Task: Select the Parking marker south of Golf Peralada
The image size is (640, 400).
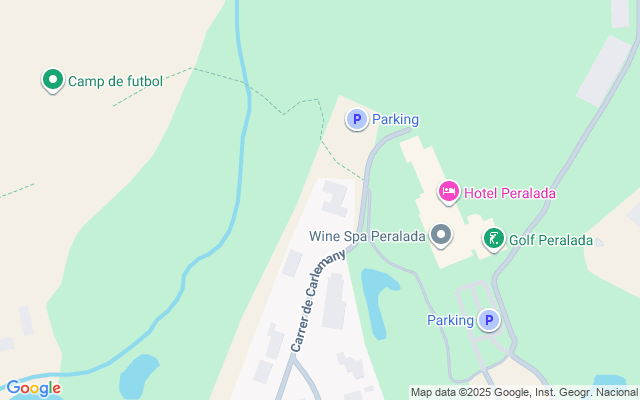Action: click(488, 320)
